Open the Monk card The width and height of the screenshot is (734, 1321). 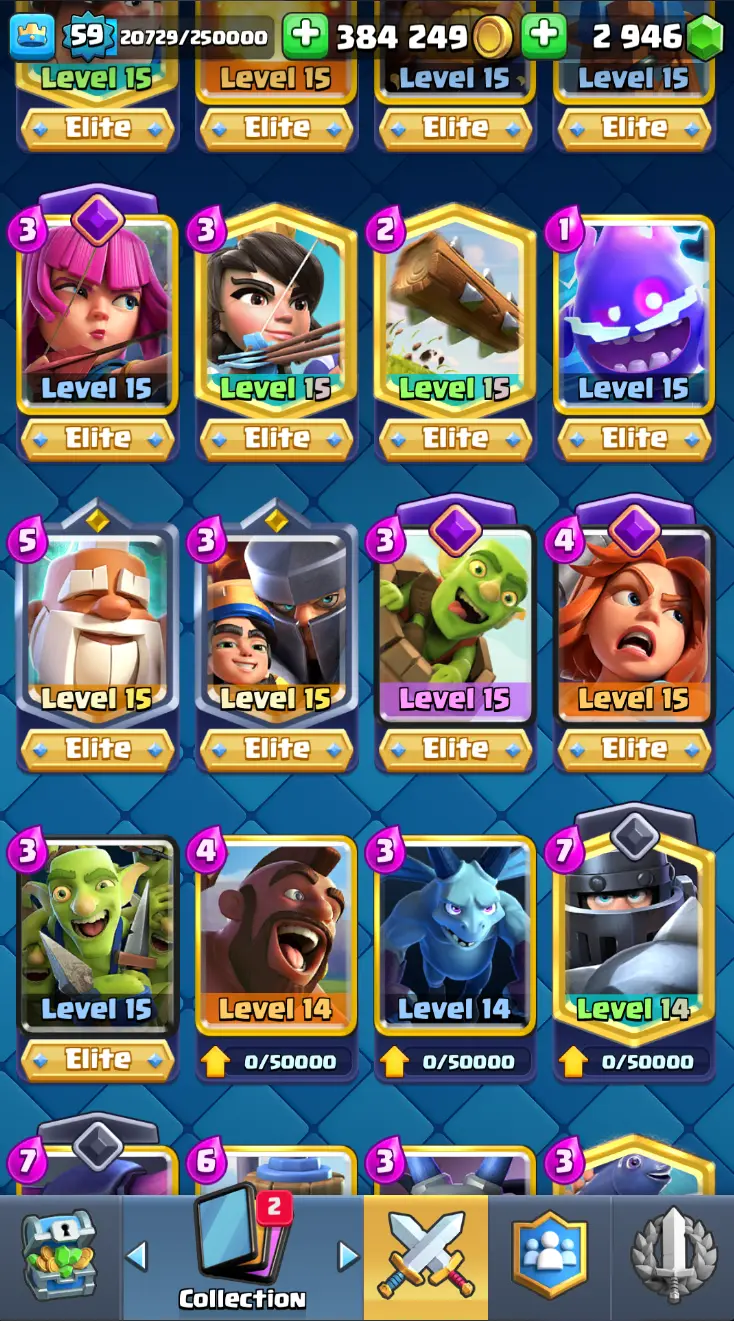97,615
